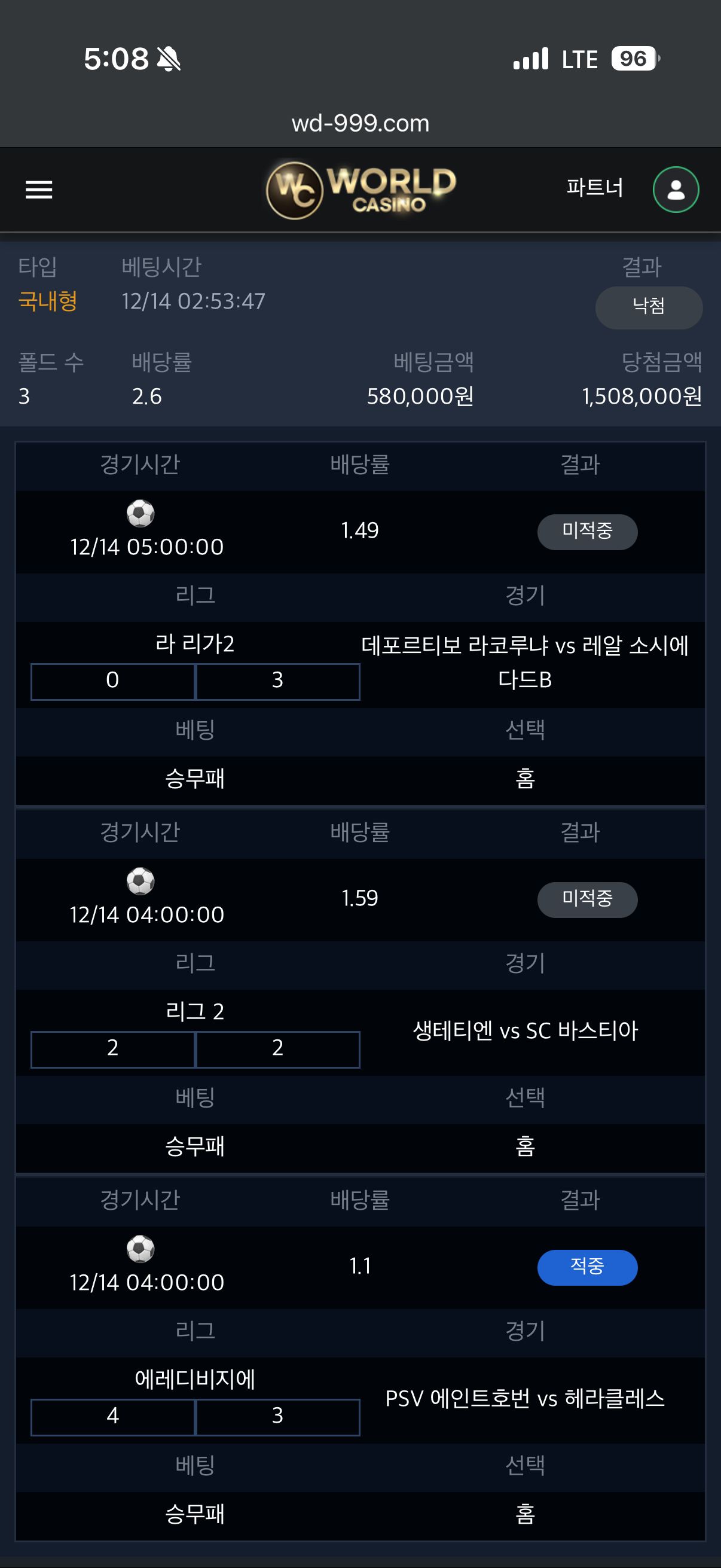Open the hamburger menu
This screenshot has height=1568, width=721.
39,190
